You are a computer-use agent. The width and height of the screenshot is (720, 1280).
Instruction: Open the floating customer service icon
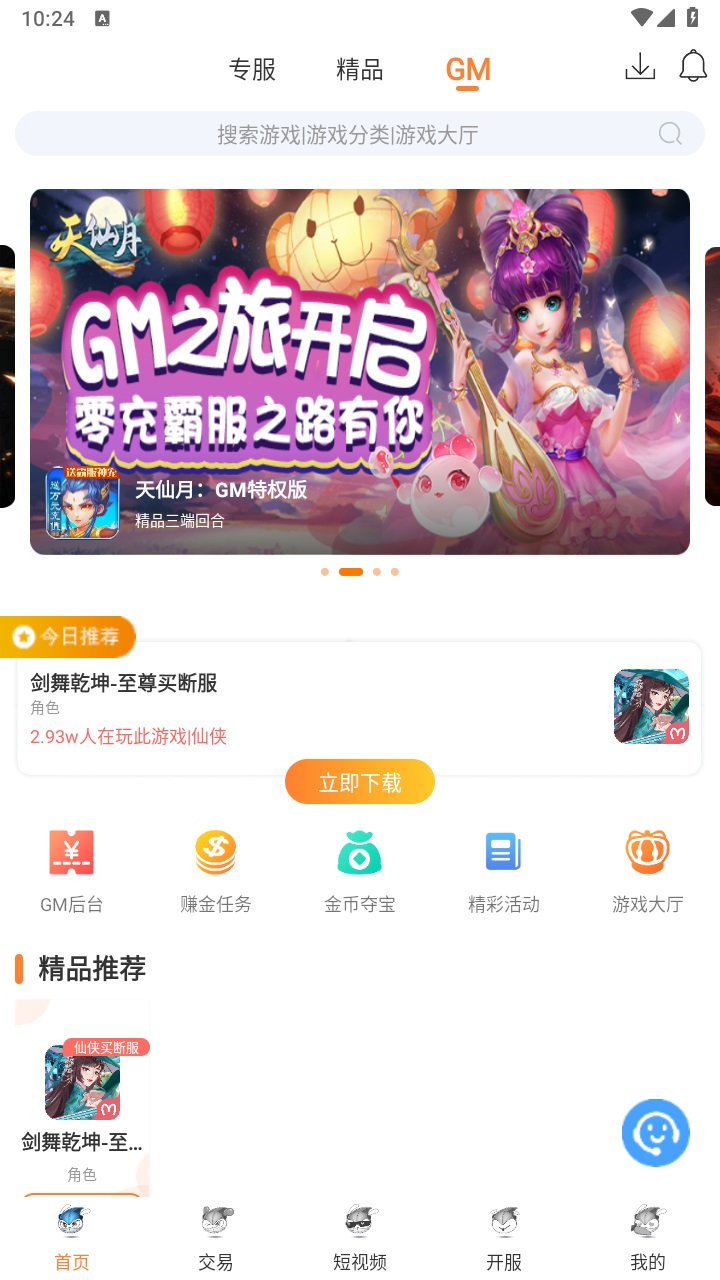(x=656, y=1133)
